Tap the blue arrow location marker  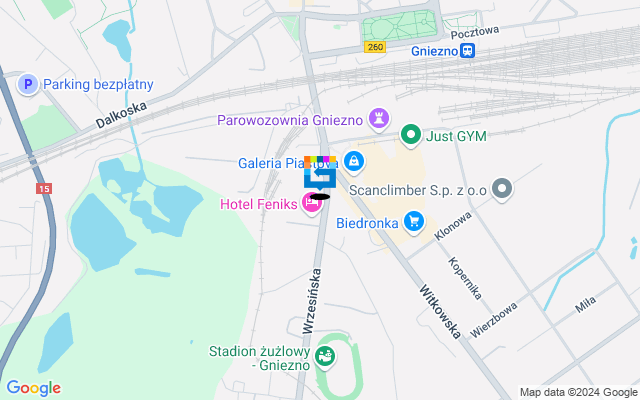[319, 175]
